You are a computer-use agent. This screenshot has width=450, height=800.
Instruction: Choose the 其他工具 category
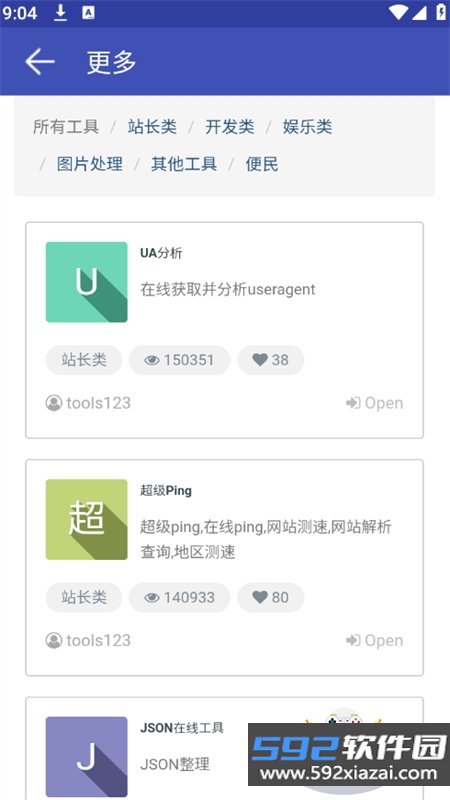pyautogui.click(x=184, y=164)
